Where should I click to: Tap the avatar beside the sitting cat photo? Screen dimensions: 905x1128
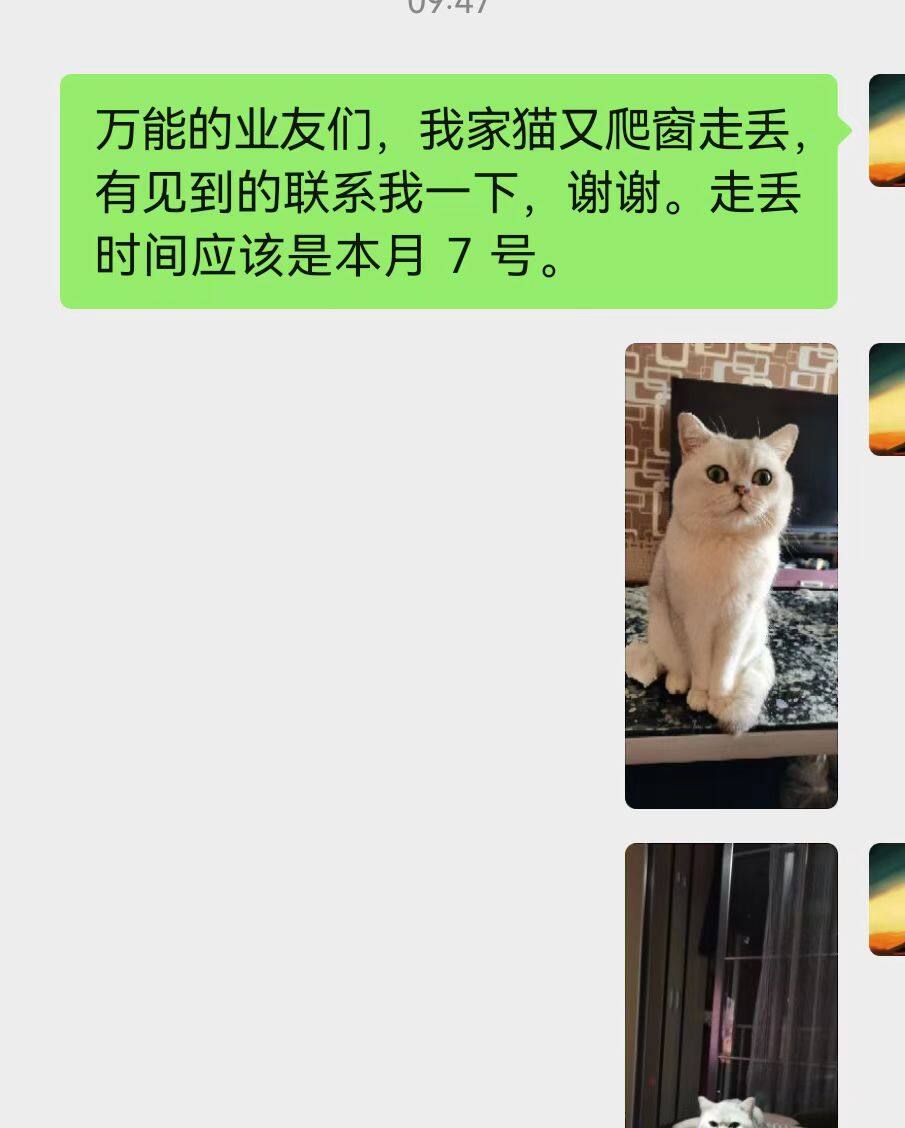coord(887,399)
